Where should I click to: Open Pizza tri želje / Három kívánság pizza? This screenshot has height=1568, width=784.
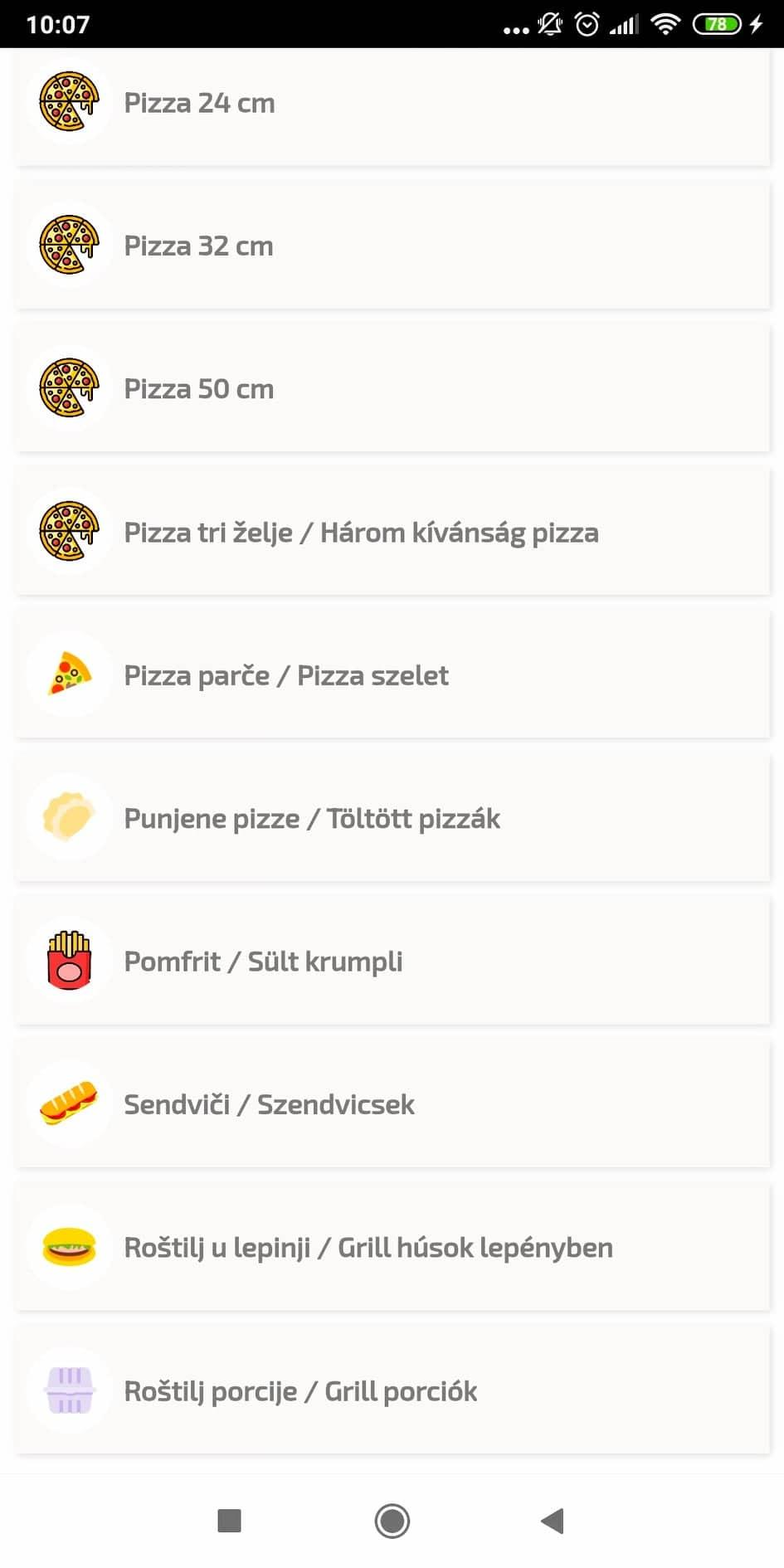pyautogui.click(x=392, y=532)
